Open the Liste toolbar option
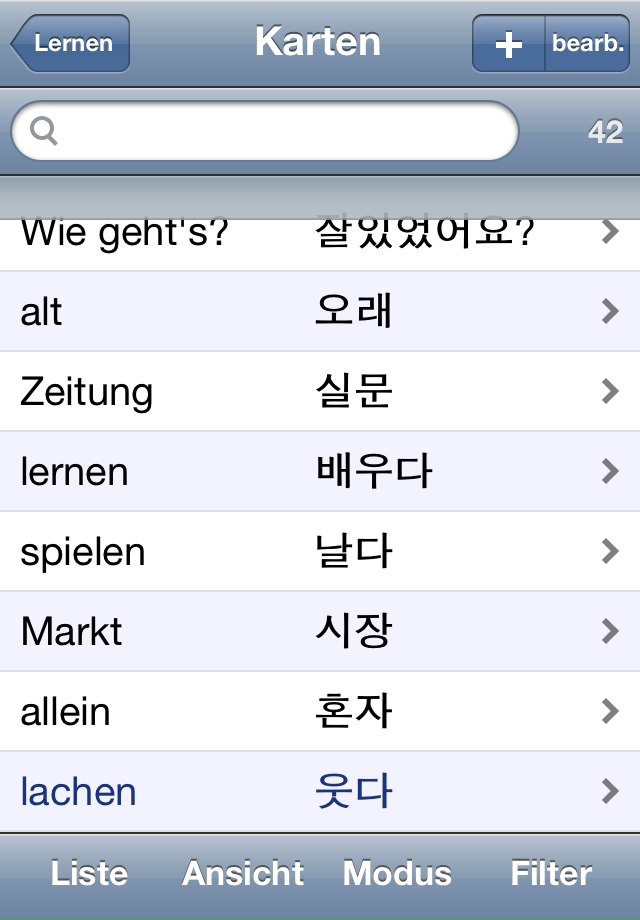 [89, 874]
